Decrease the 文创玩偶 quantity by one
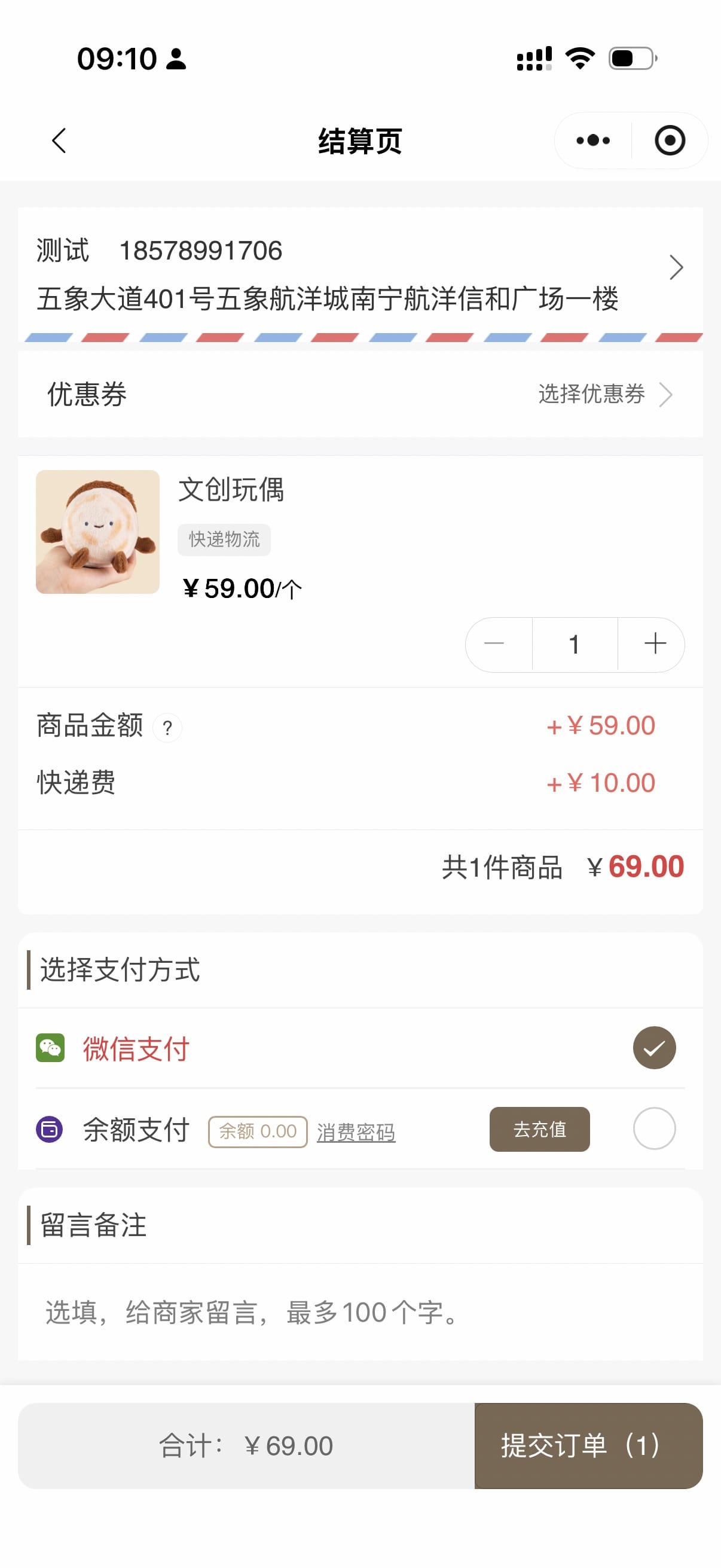 click(494, 644)
